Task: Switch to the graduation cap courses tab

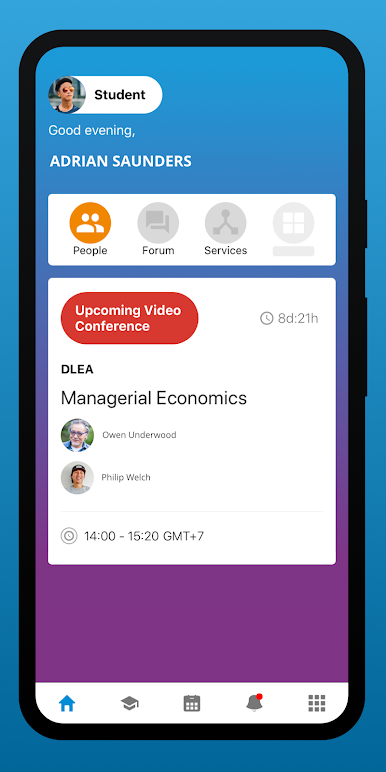Action: pyautogui.click(x=129, y=704)
